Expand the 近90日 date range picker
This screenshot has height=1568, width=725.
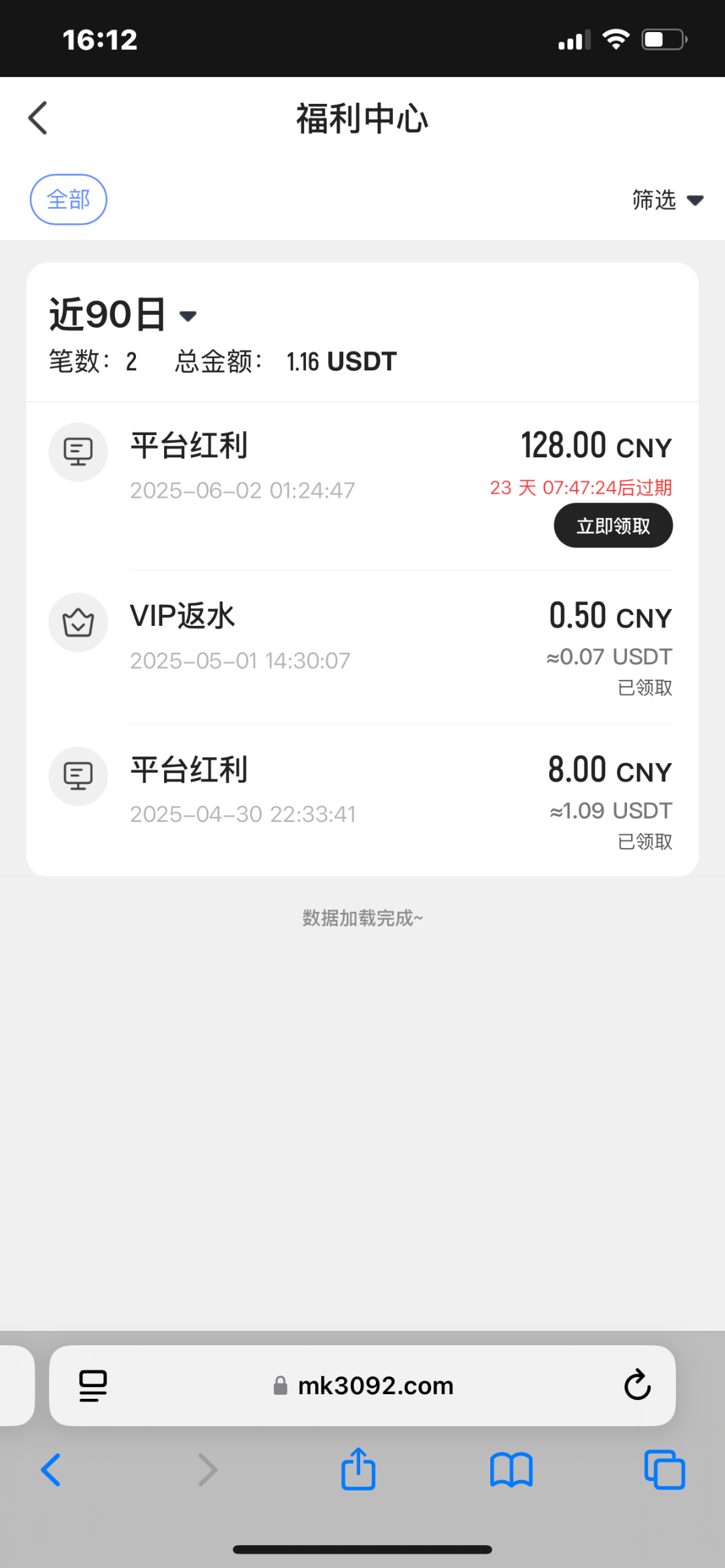123,314
